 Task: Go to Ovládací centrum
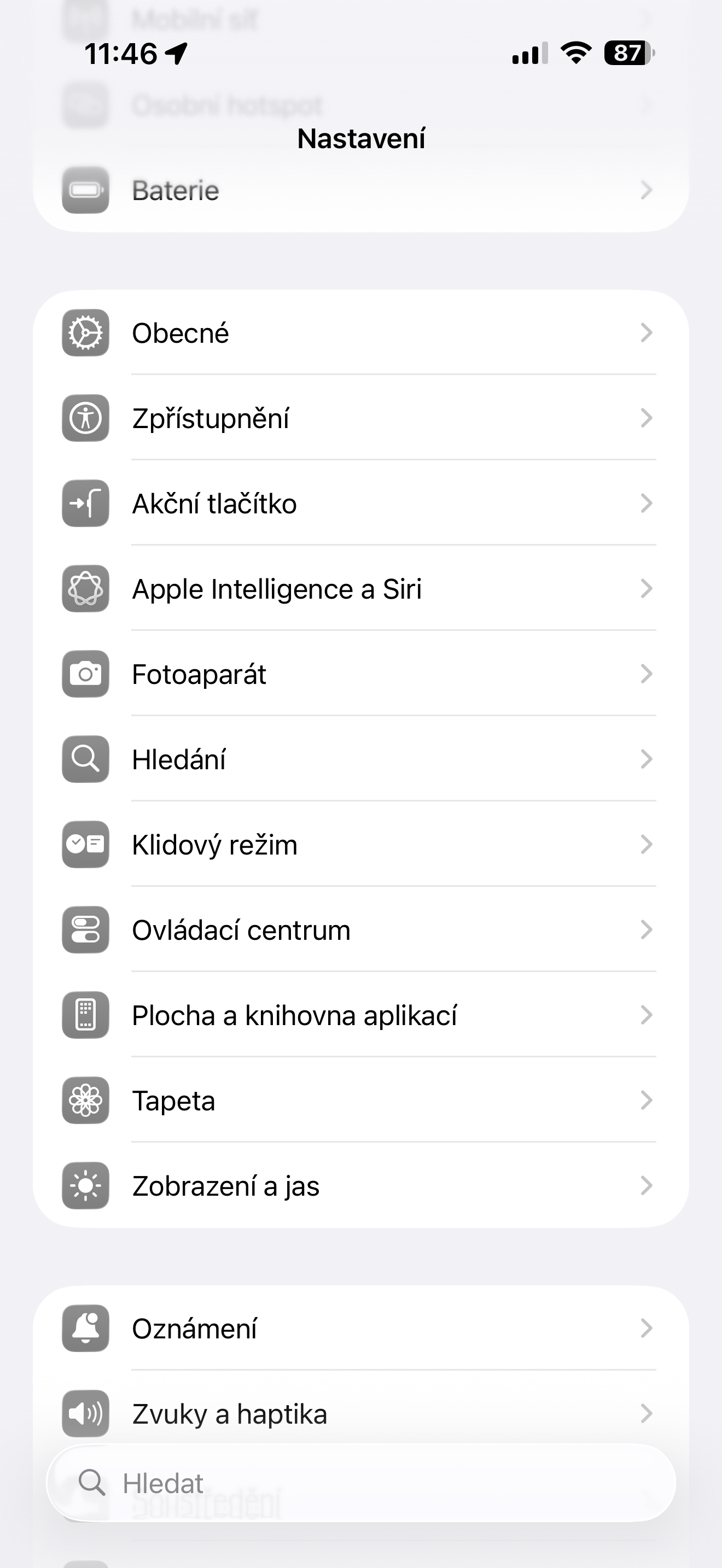coord(359,929)
